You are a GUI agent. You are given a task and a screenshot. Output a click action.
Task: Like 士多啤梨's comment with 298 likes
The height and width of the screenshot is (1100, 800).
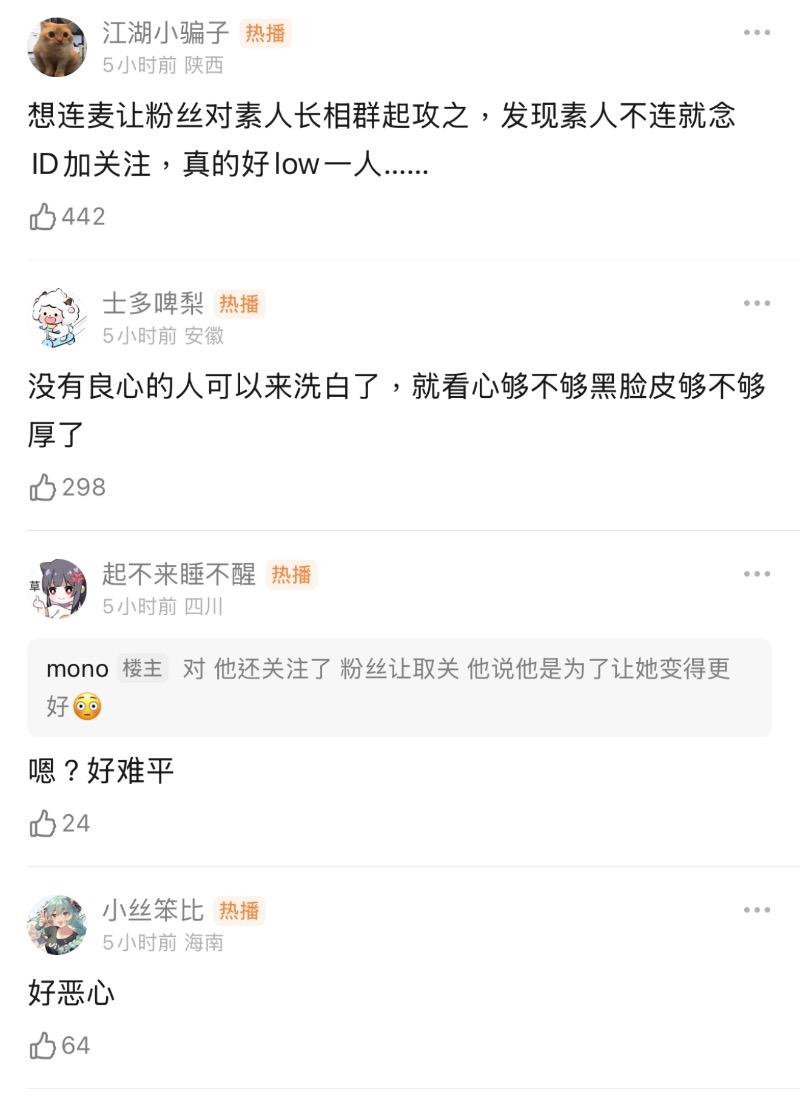(44, 487)
